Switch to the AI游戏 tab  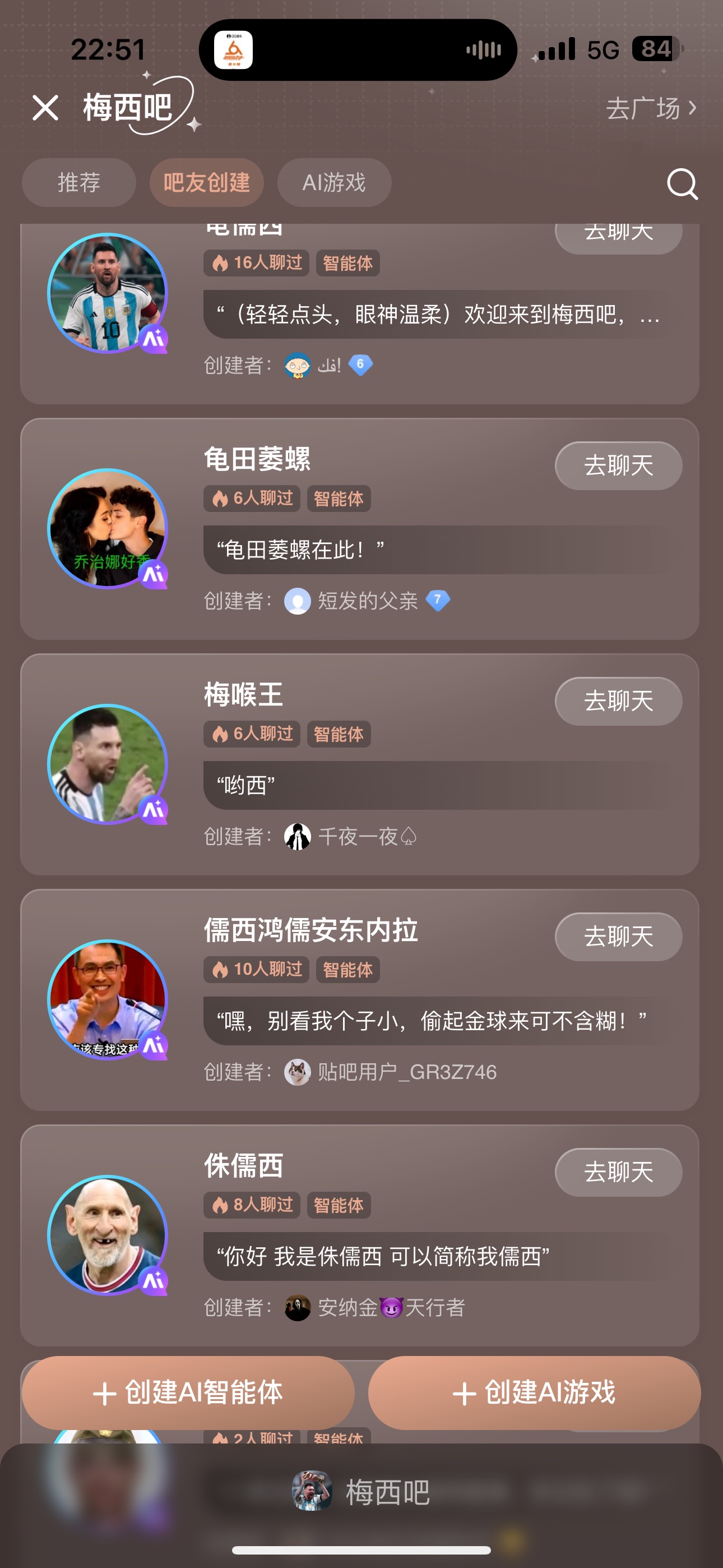tap(334, 183)
